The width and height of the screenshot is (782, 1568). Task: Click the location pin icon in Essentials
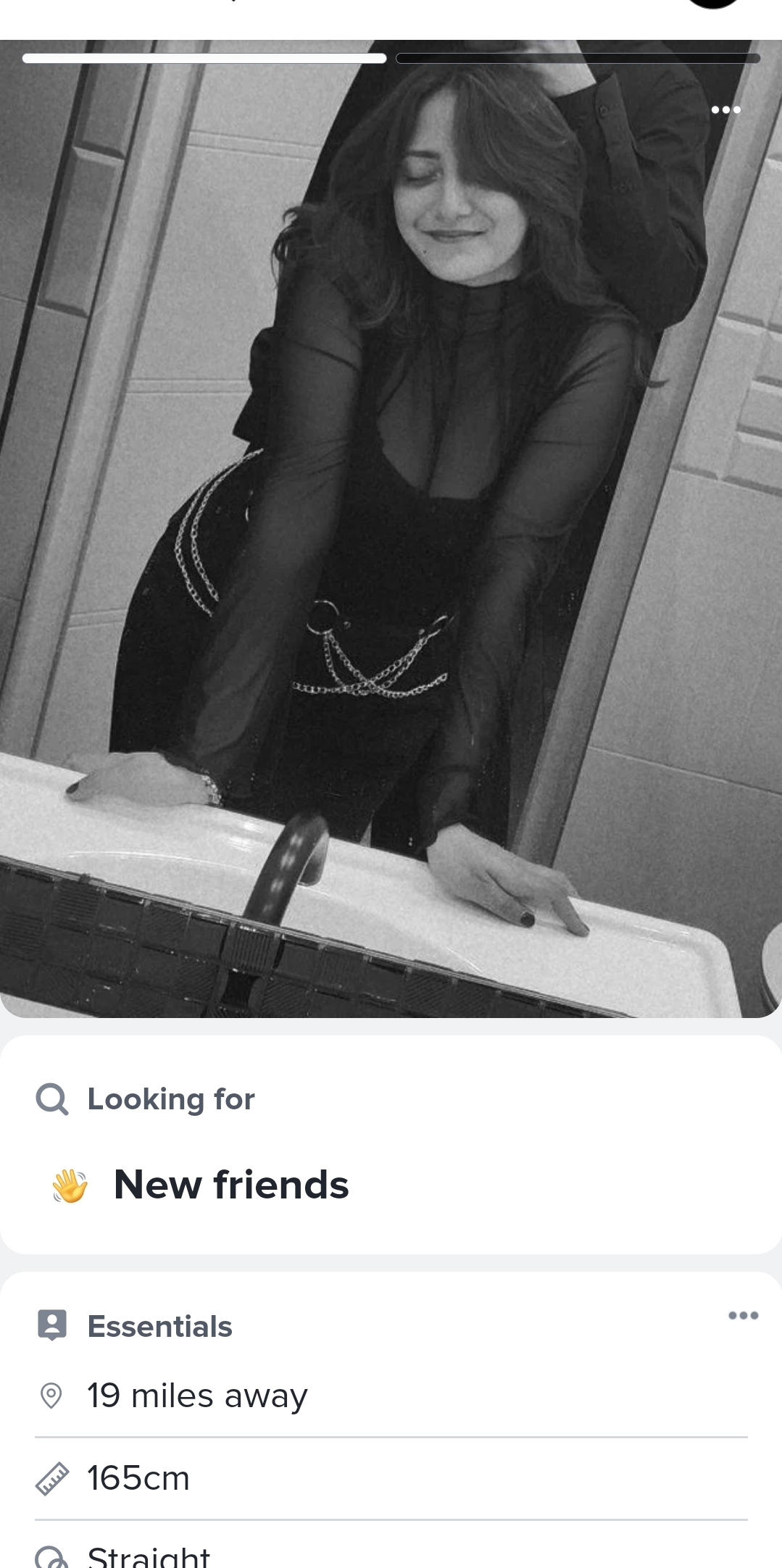51,1395
